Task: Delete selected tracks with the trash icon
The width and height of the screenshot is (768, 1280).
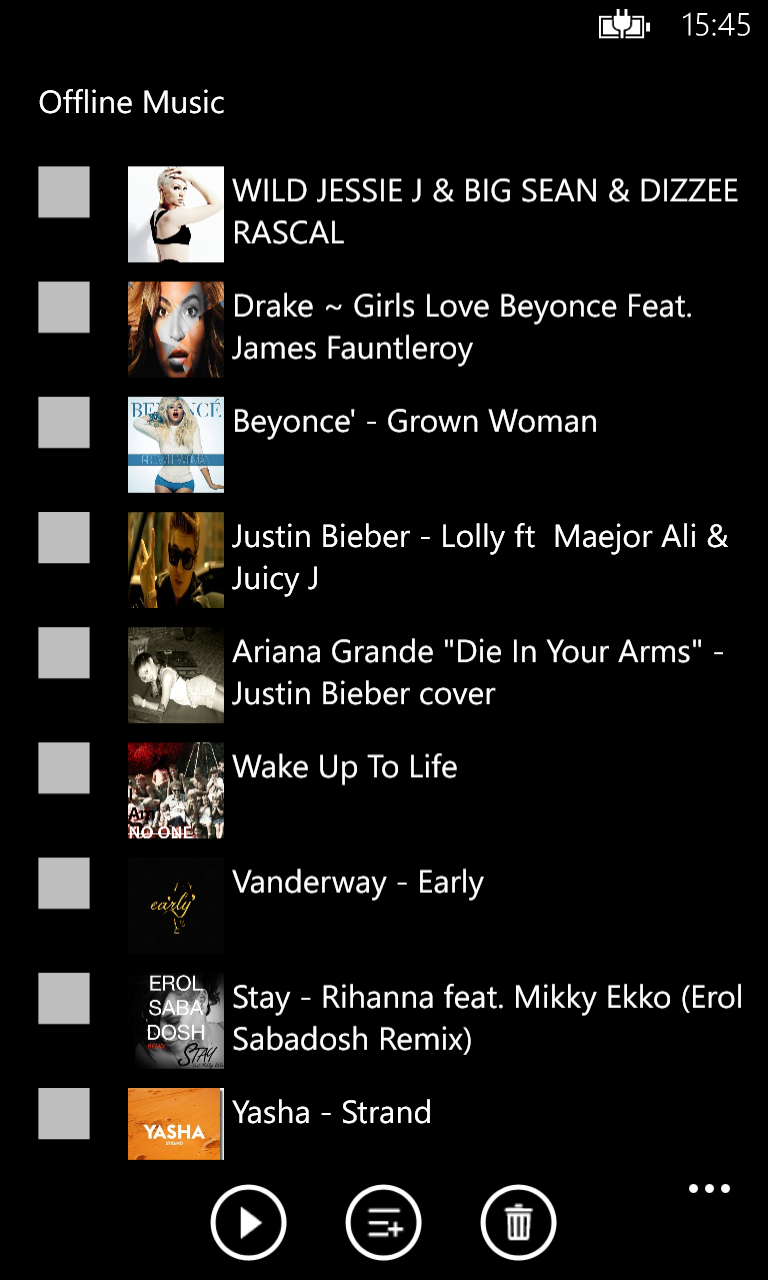Action: [x=518, y=1222]
